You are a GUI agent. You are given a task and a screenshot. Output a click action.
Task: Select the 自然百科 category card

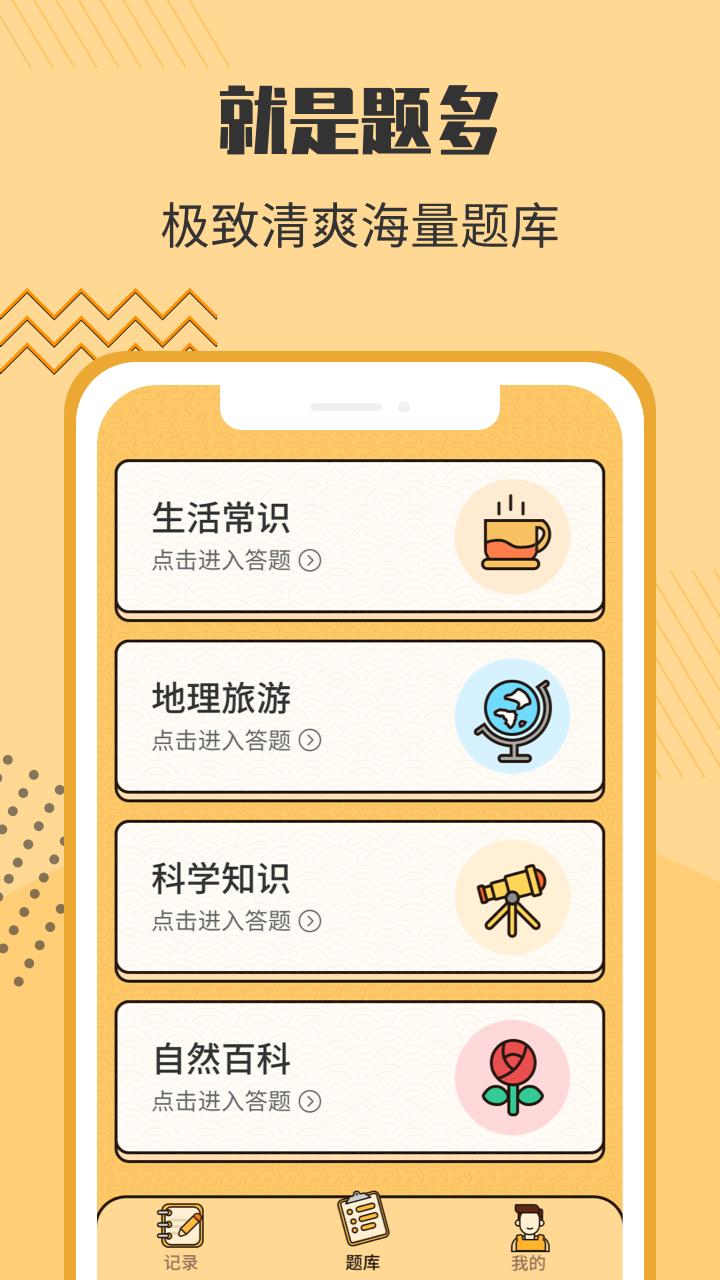[360, 1077]
